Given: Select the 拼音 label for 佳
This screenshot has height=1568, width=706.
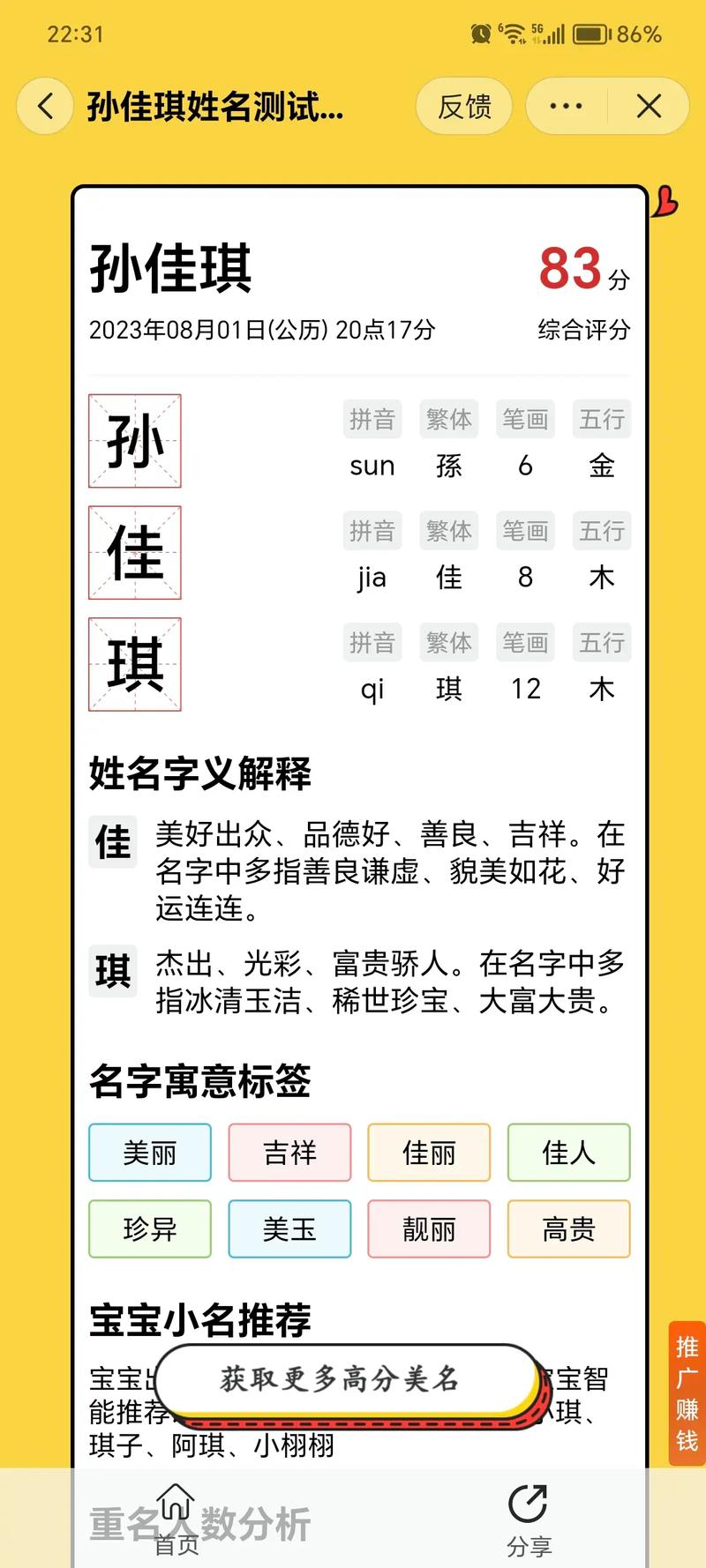Looking at the screenshot, I should click(372, 531).
